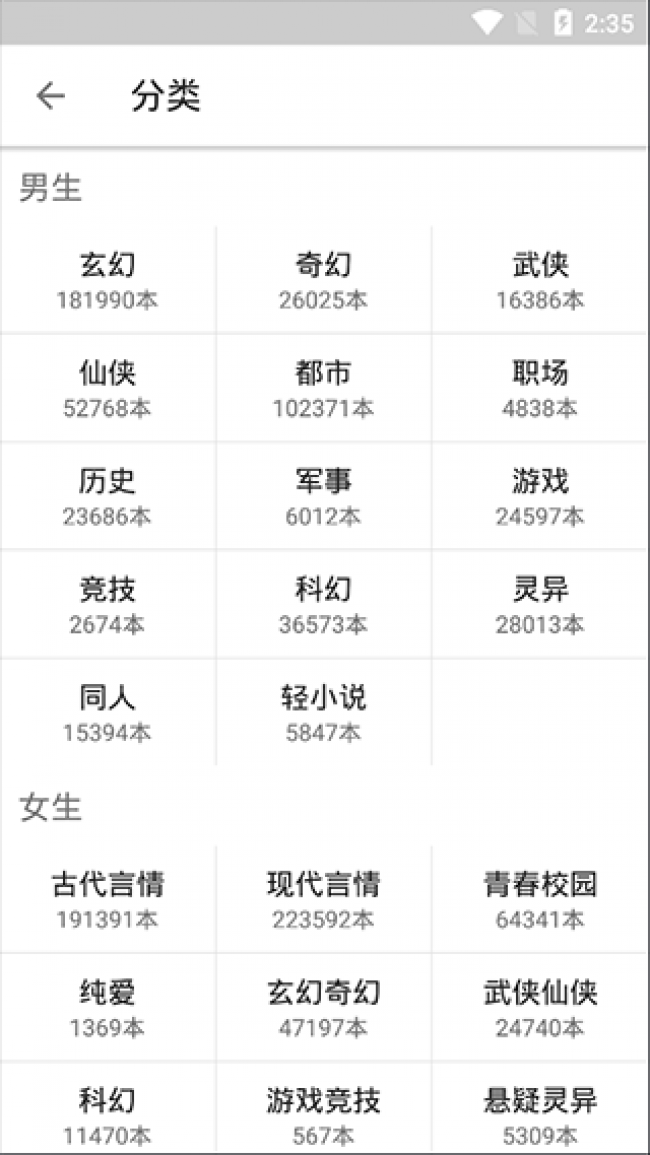The image size is (650, 1155).
Task: Select the 游戏 category with 24597本
Action: pos(540,496)
